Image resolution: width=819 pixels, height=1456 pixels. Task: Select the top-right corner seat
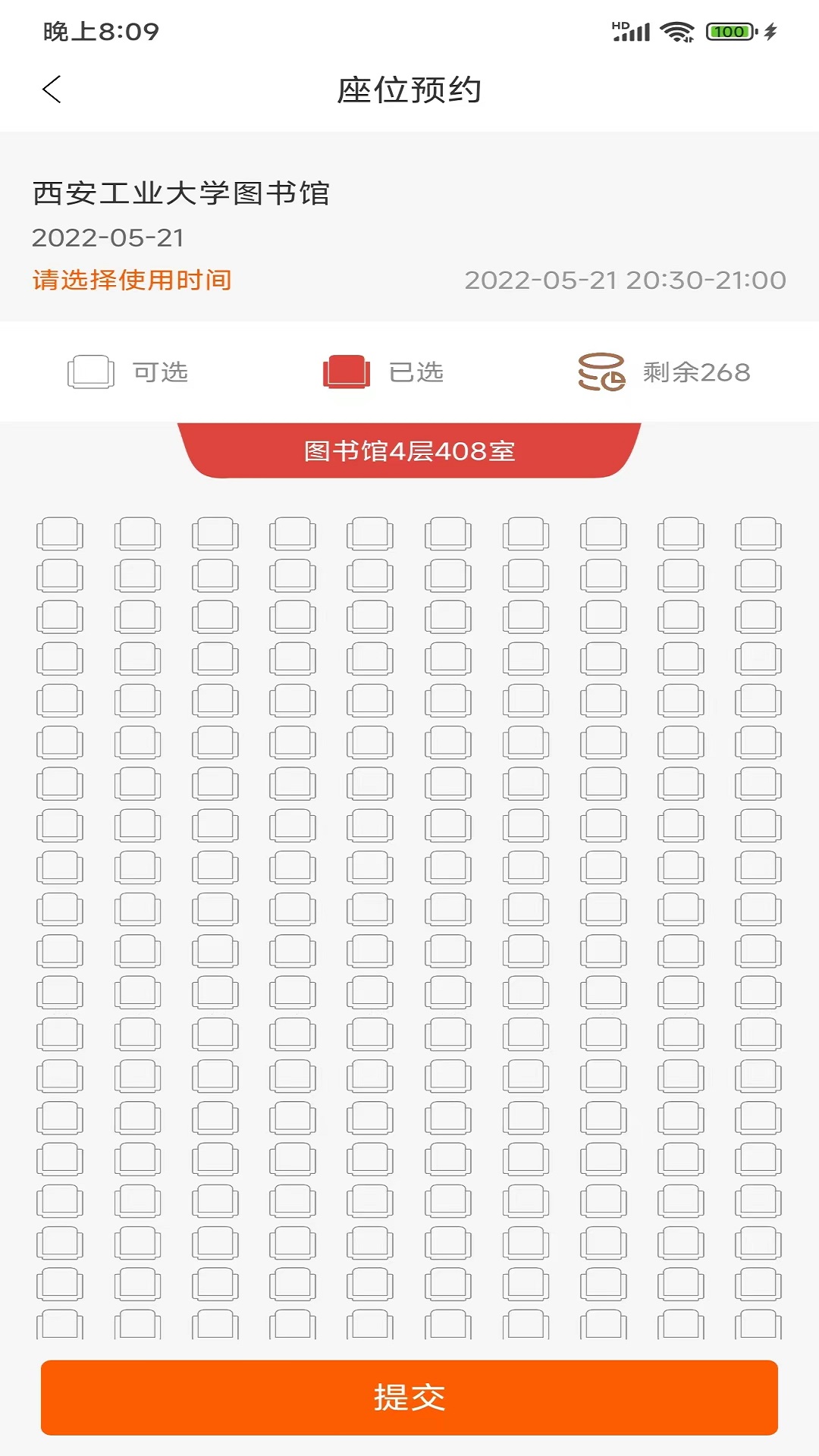[758, 533]
